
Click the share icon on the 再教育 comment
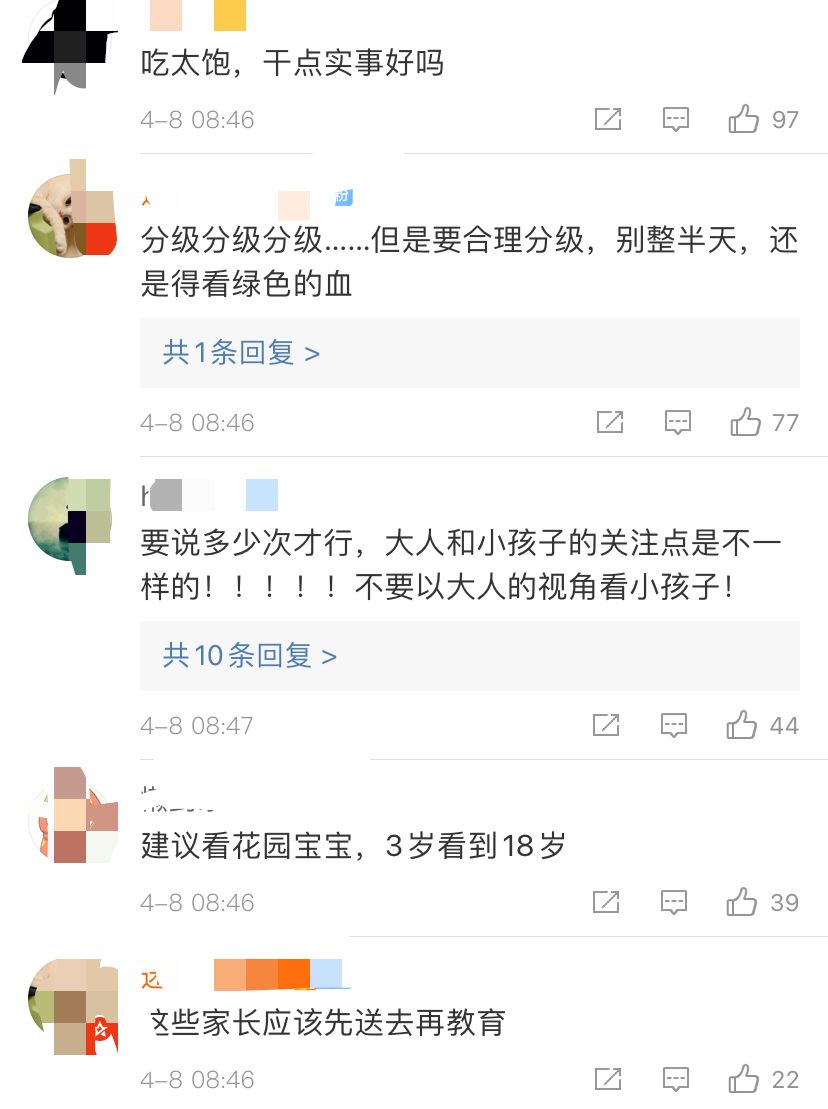tap(608, 1079)
